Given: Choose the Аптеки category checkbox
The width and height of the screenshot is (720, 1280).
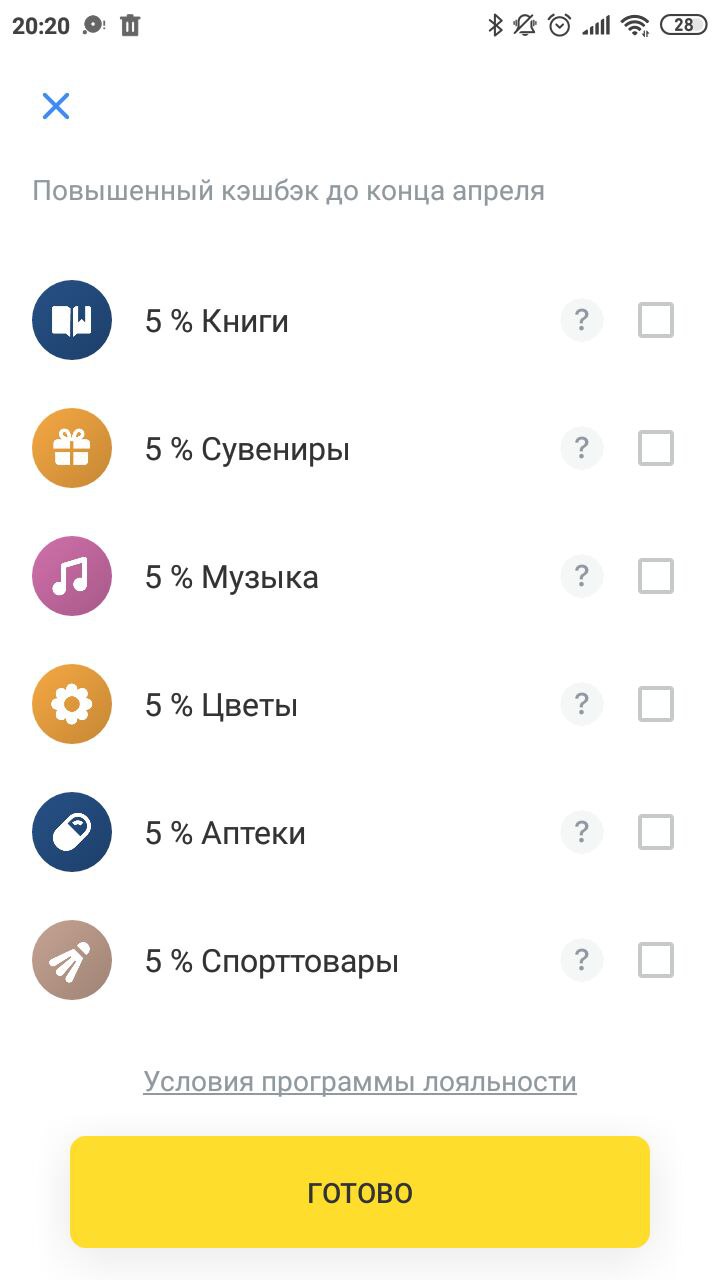Looking at the screenshot, I should pyautogui.click(x=656, y=832).
